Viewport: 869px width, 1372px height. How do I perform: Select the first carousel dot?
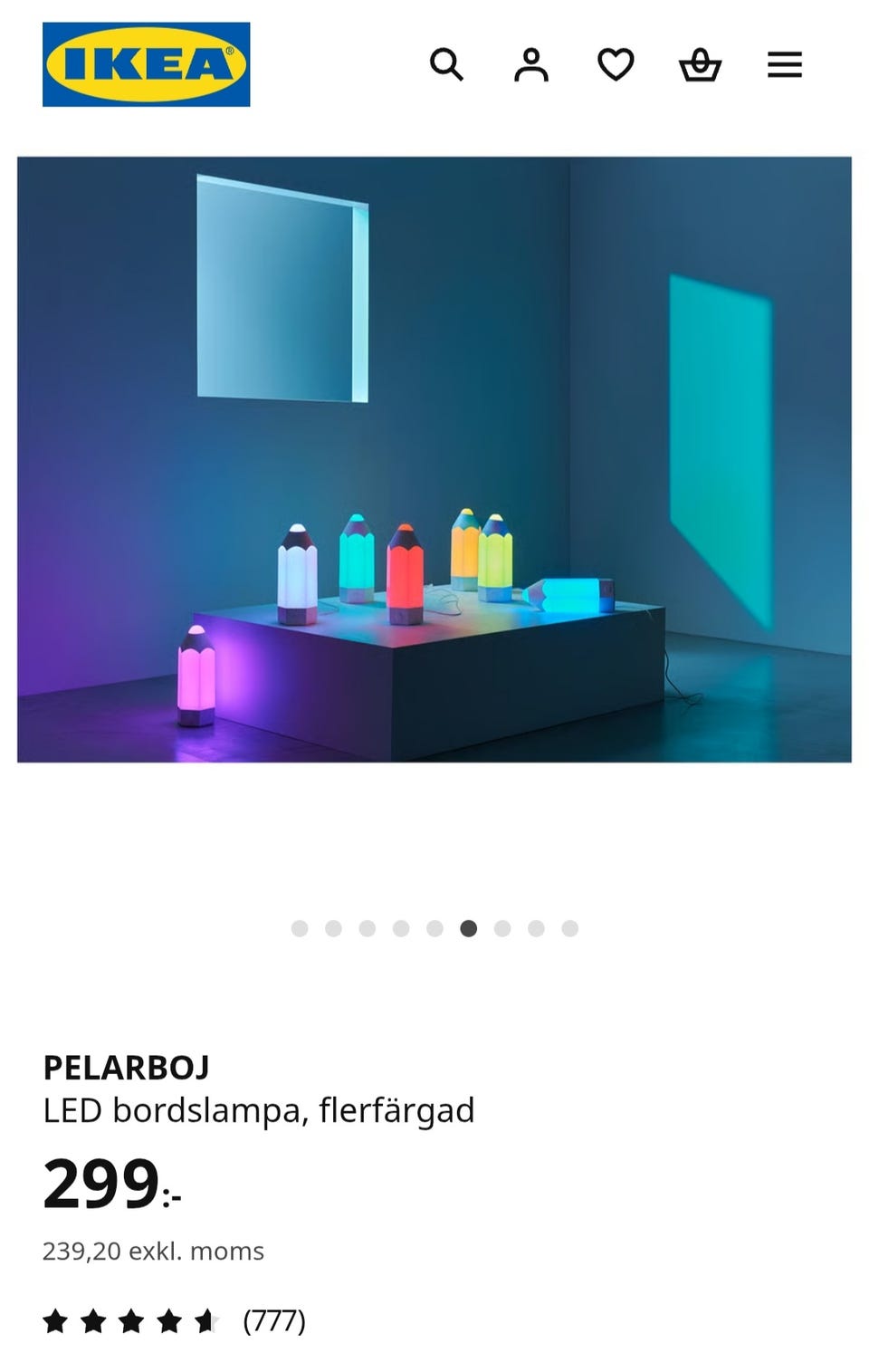point(299,928)
